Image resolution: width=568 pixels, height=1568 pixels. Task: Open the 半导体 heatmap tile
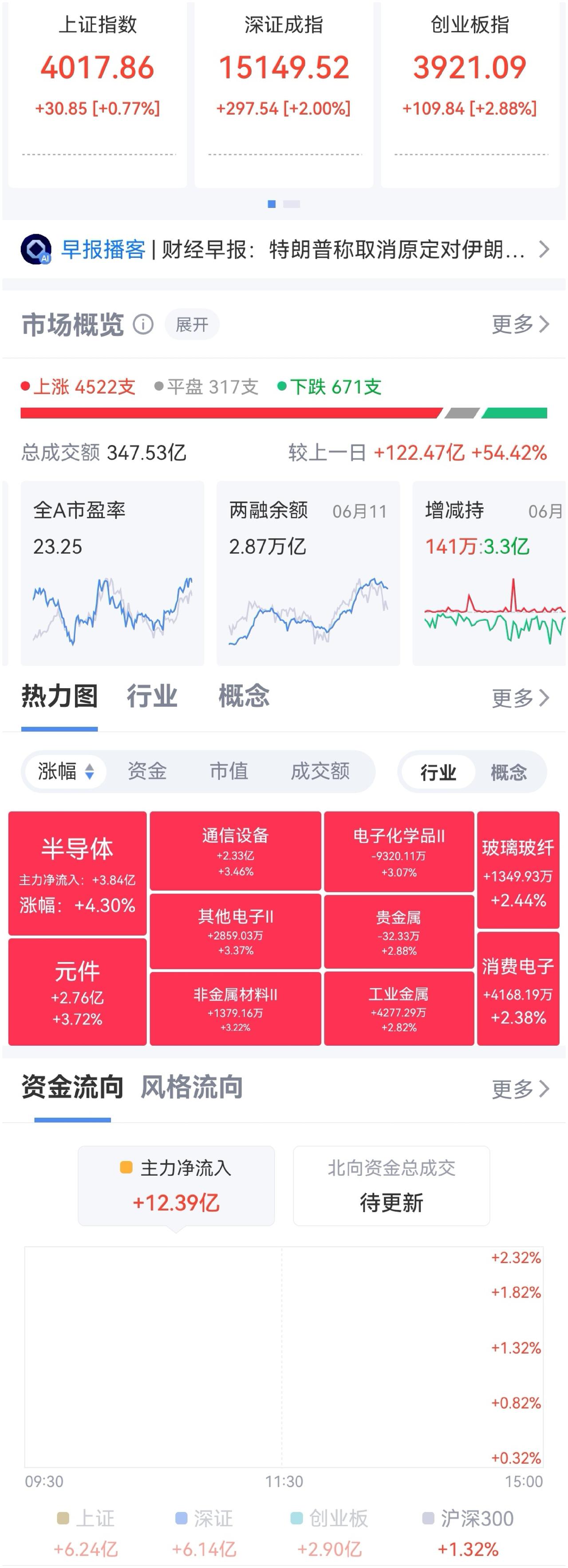click(77, 873)
